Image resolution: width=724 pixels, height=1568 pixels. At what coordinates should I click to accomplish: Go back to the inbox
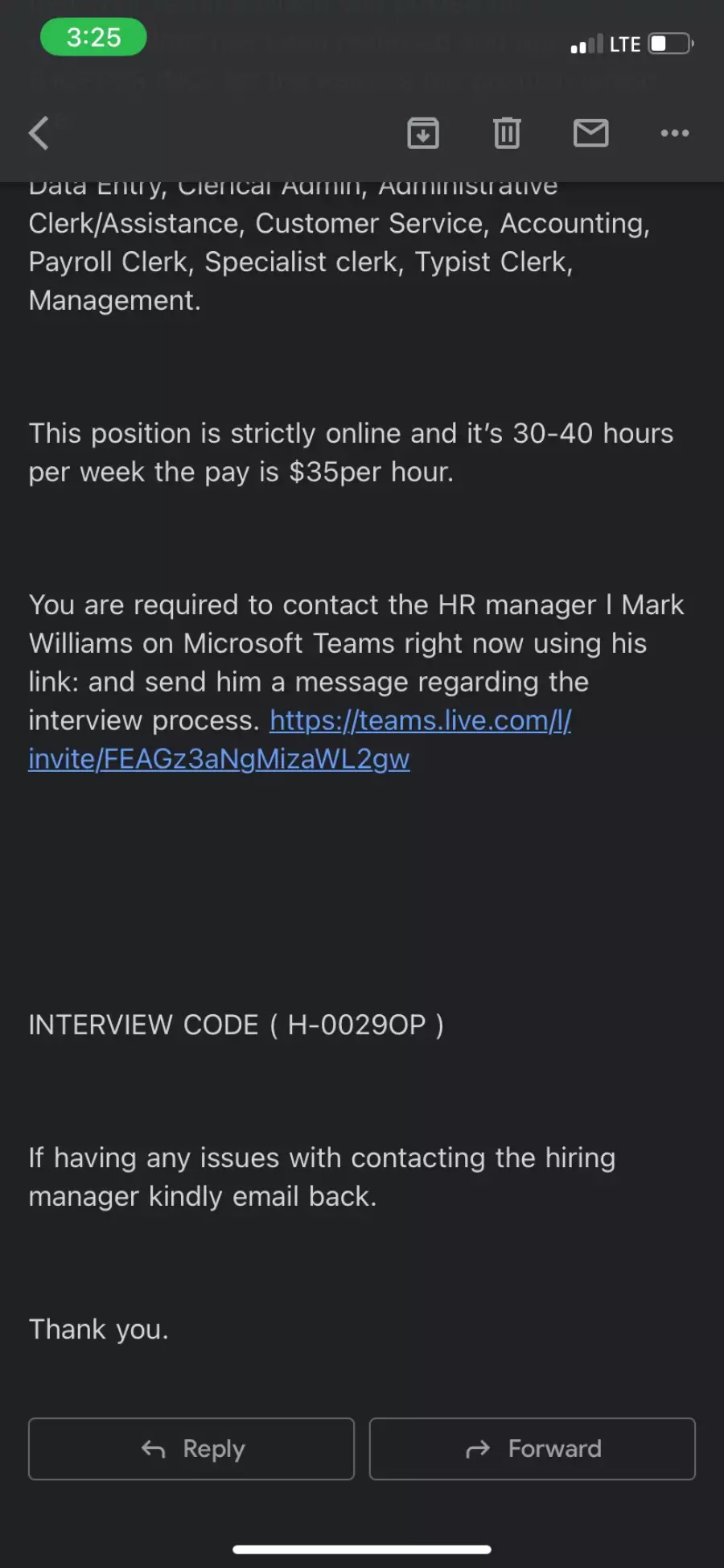[39, 133]
